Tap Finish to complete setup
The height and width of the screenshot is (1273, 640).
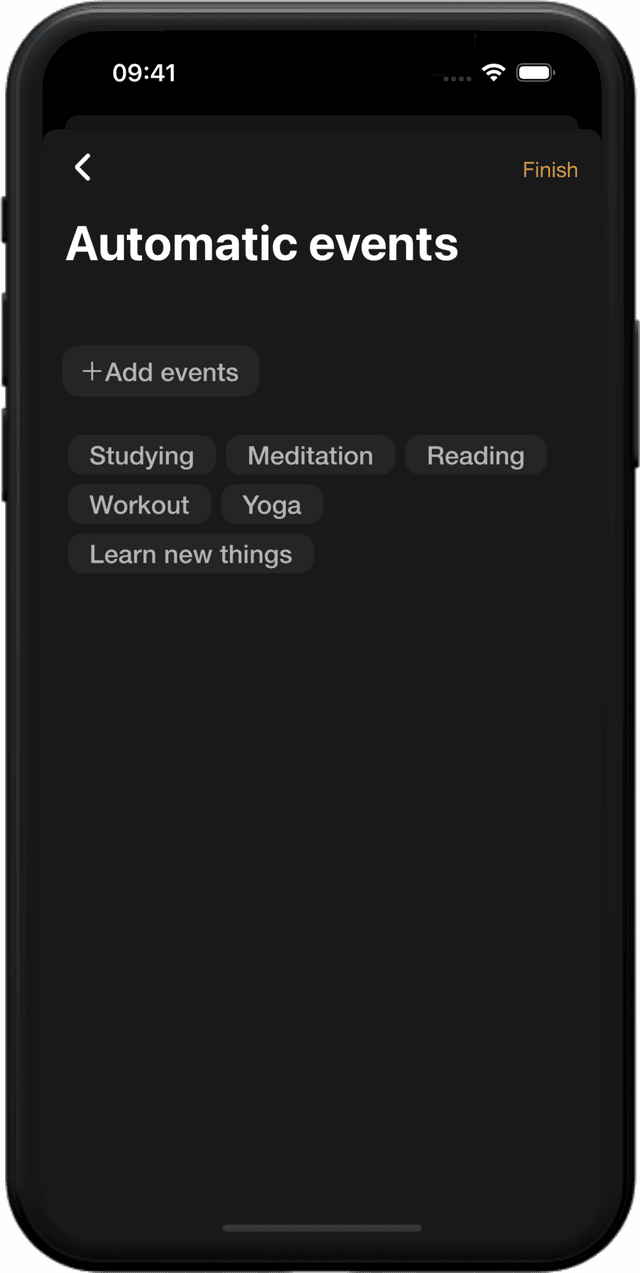tap(550, 170)
